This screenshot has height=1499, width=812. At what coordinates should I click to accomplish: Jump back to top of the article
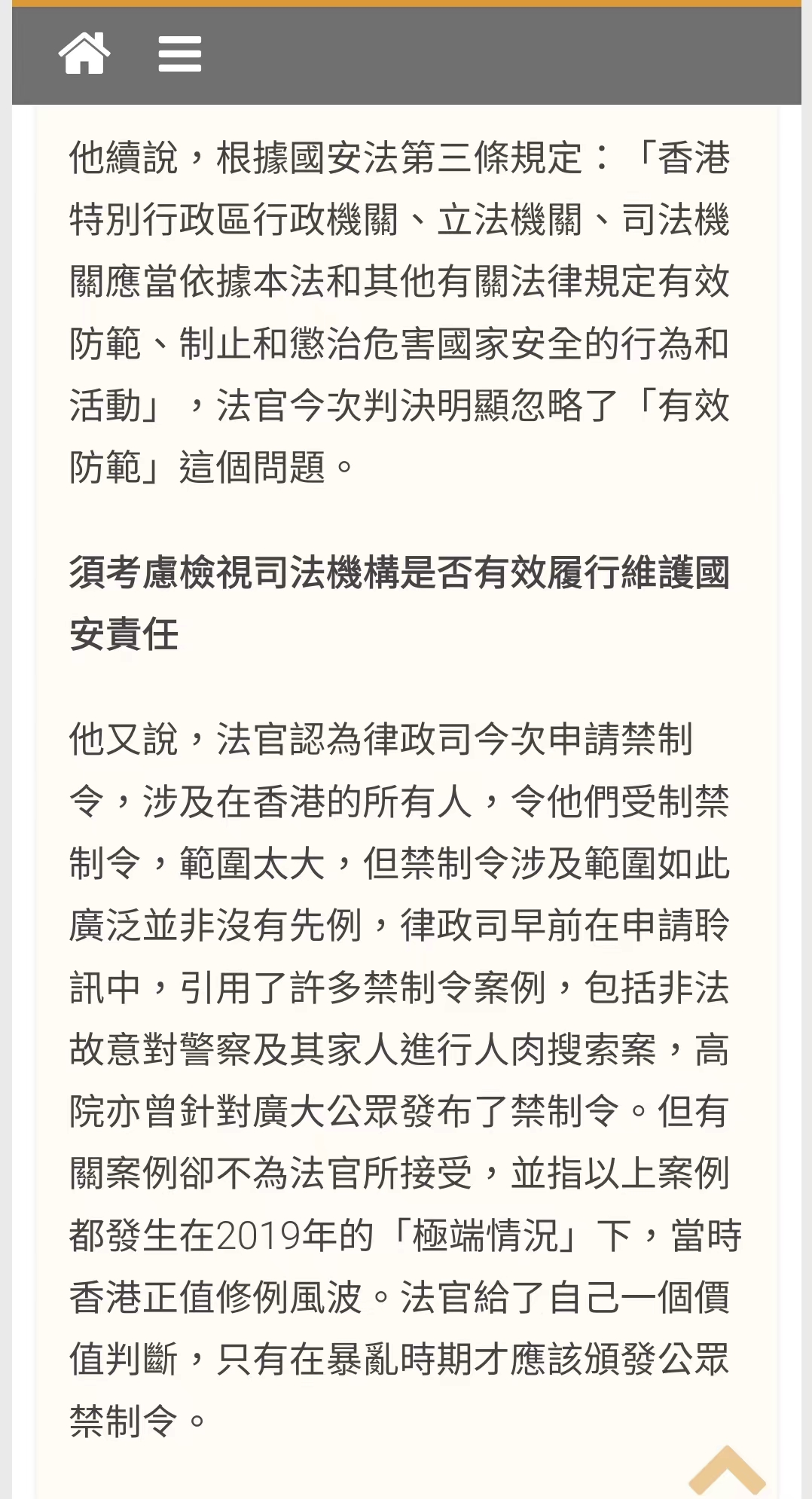[727, 1471]
